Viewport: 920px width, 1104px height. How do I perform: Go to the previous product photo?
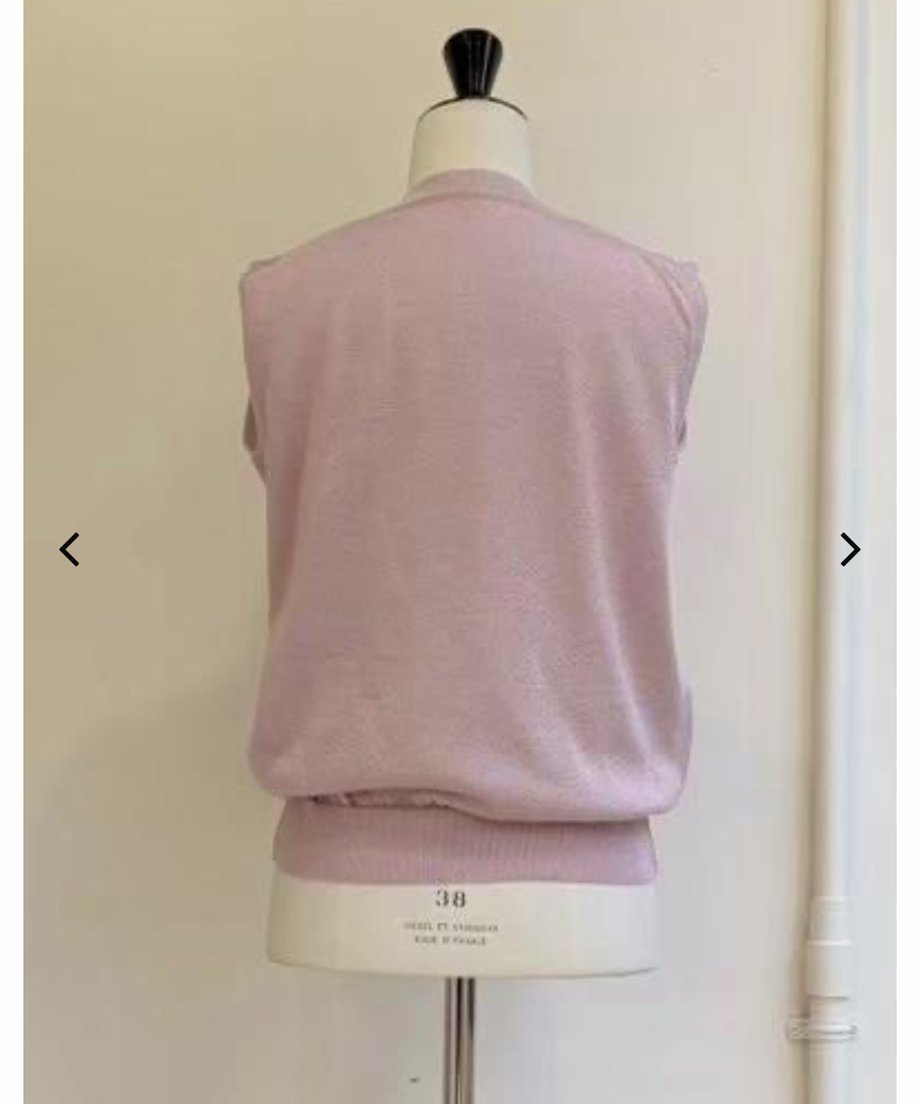click(x=69, y=549)
